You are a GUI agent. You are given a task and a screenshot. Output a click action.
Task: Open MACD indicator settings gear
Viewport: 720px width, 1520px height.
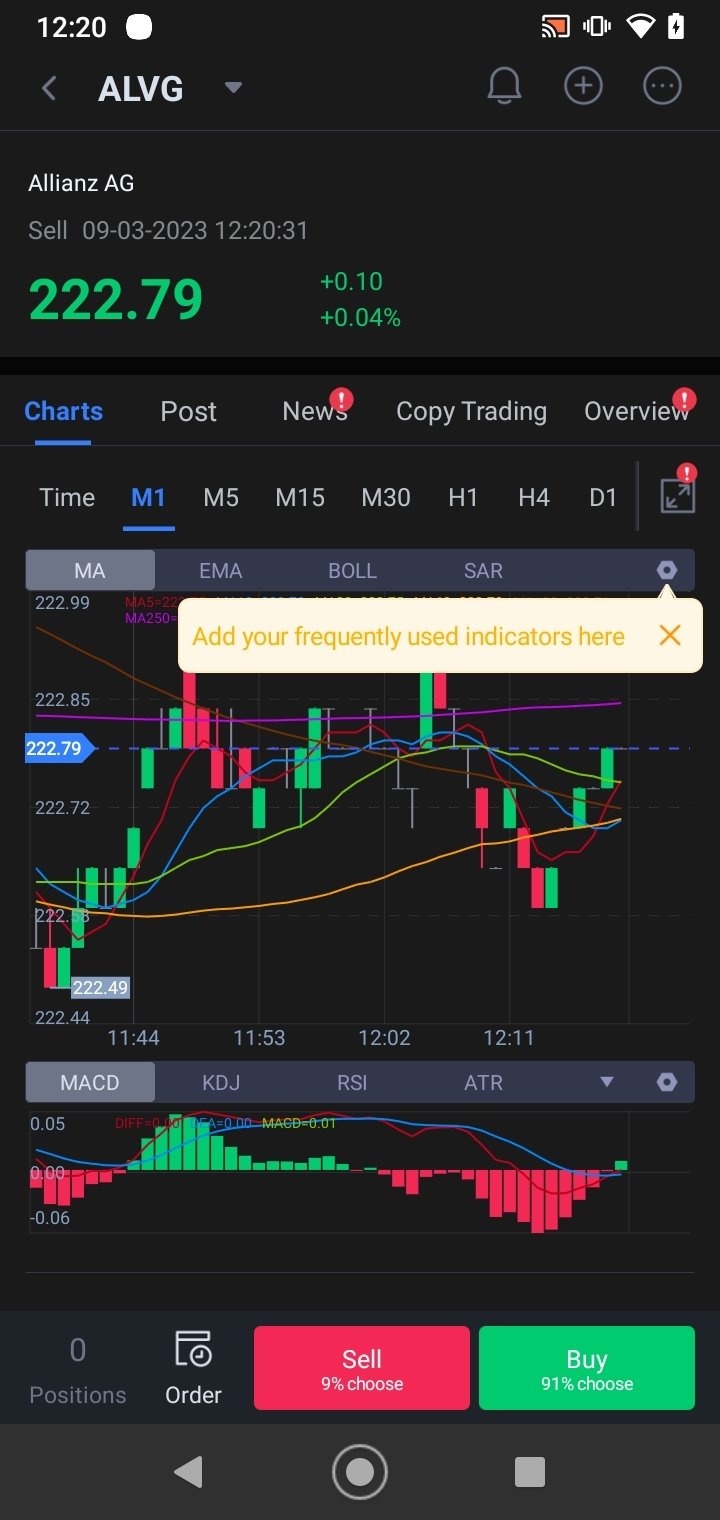click(x=667, y=1083)
